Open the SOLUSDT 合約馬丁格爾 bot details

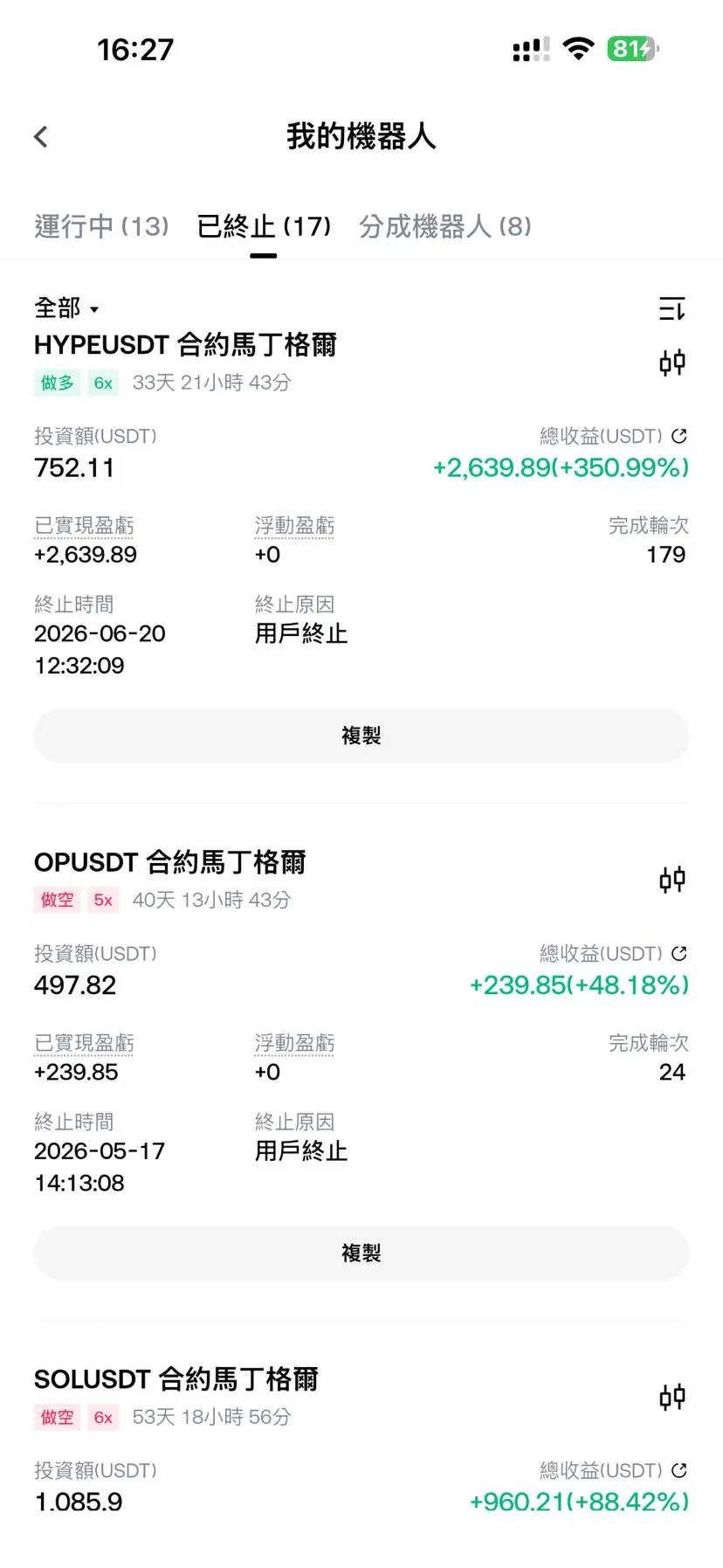pos(176,1379)
